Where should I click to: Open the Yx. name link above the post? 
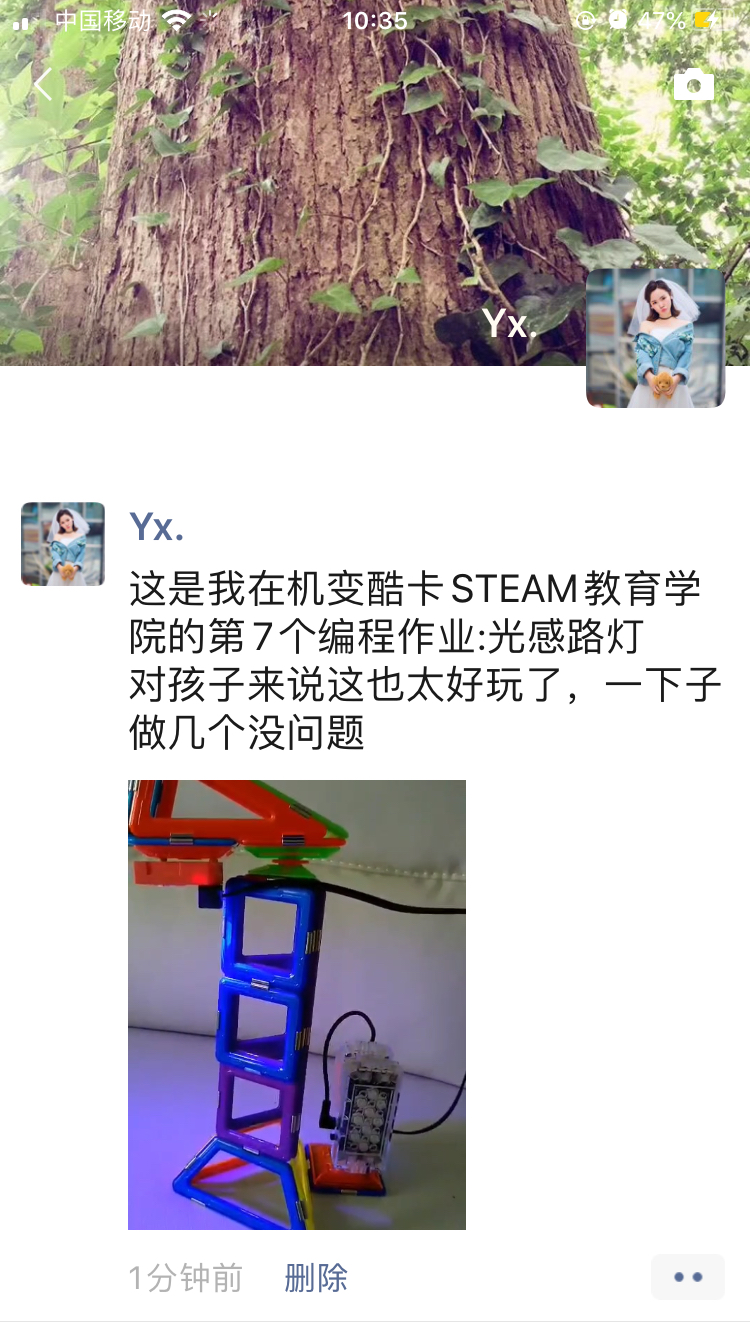tap(156, 527)
